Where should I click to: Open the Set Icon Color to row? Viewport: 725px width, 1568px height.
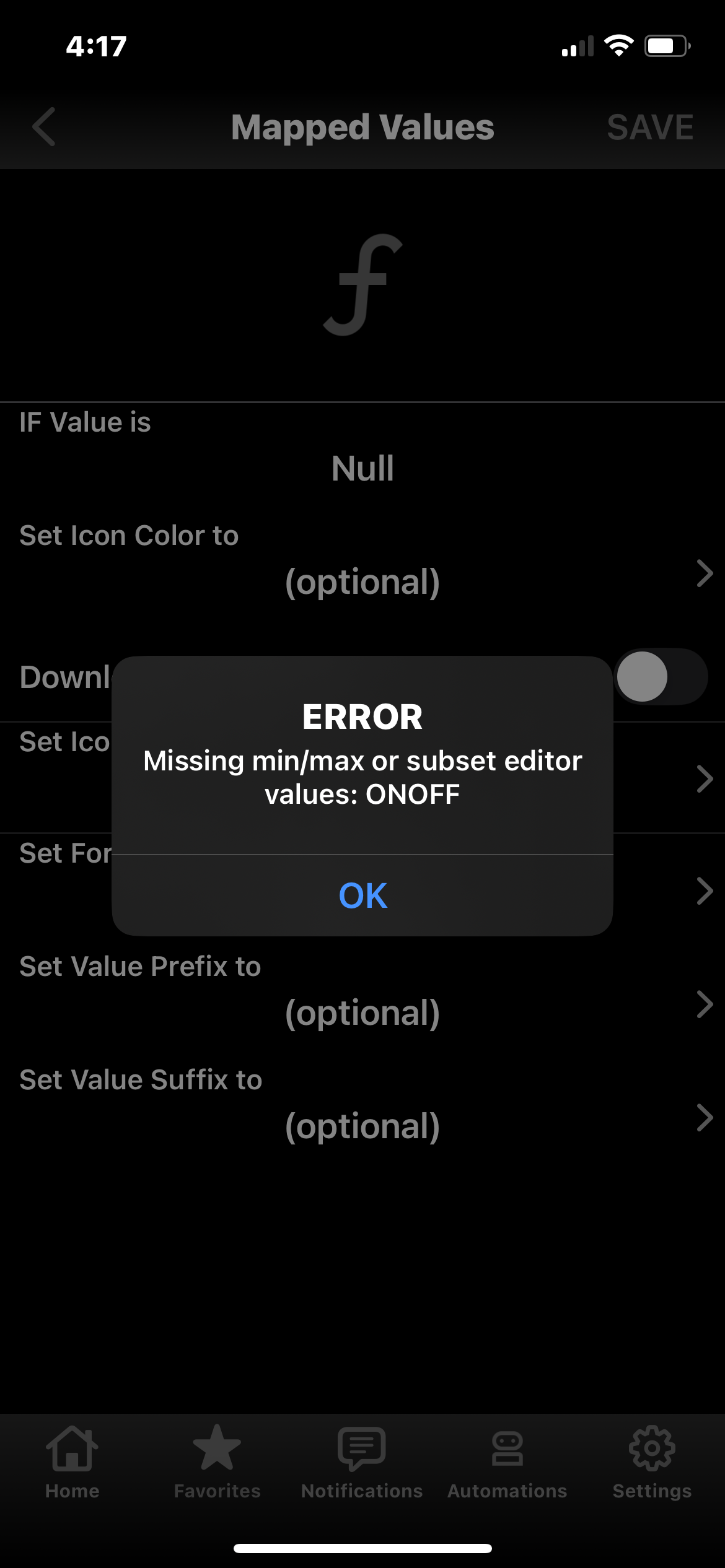click(x=362, y=562)
